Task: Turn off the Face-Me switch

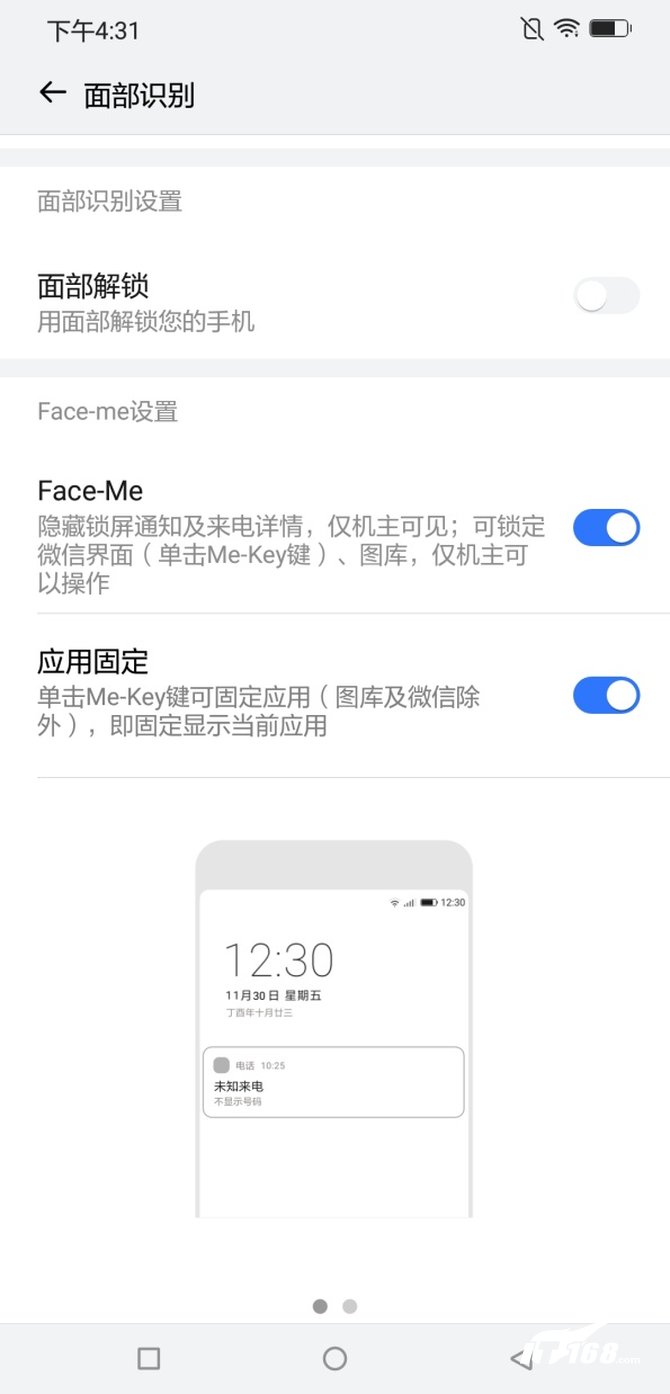Action: pyautogui.click(x=606, y=527)
